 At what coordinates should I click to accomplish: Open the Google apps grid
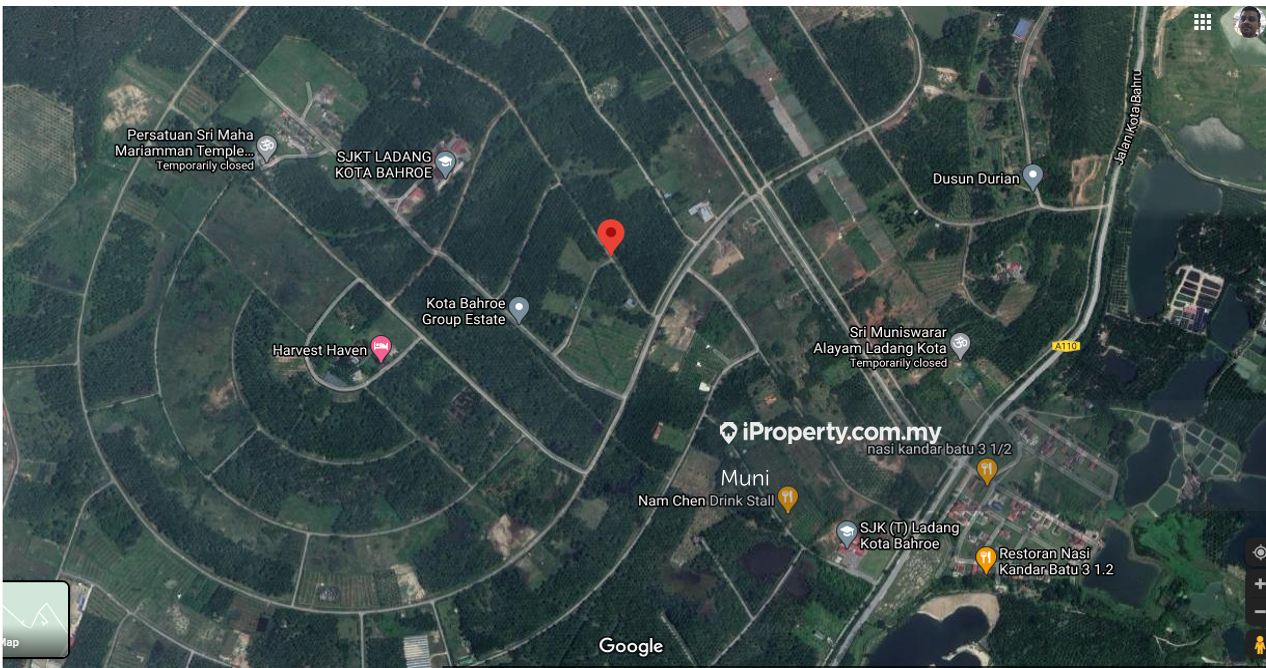[1202, 22]
